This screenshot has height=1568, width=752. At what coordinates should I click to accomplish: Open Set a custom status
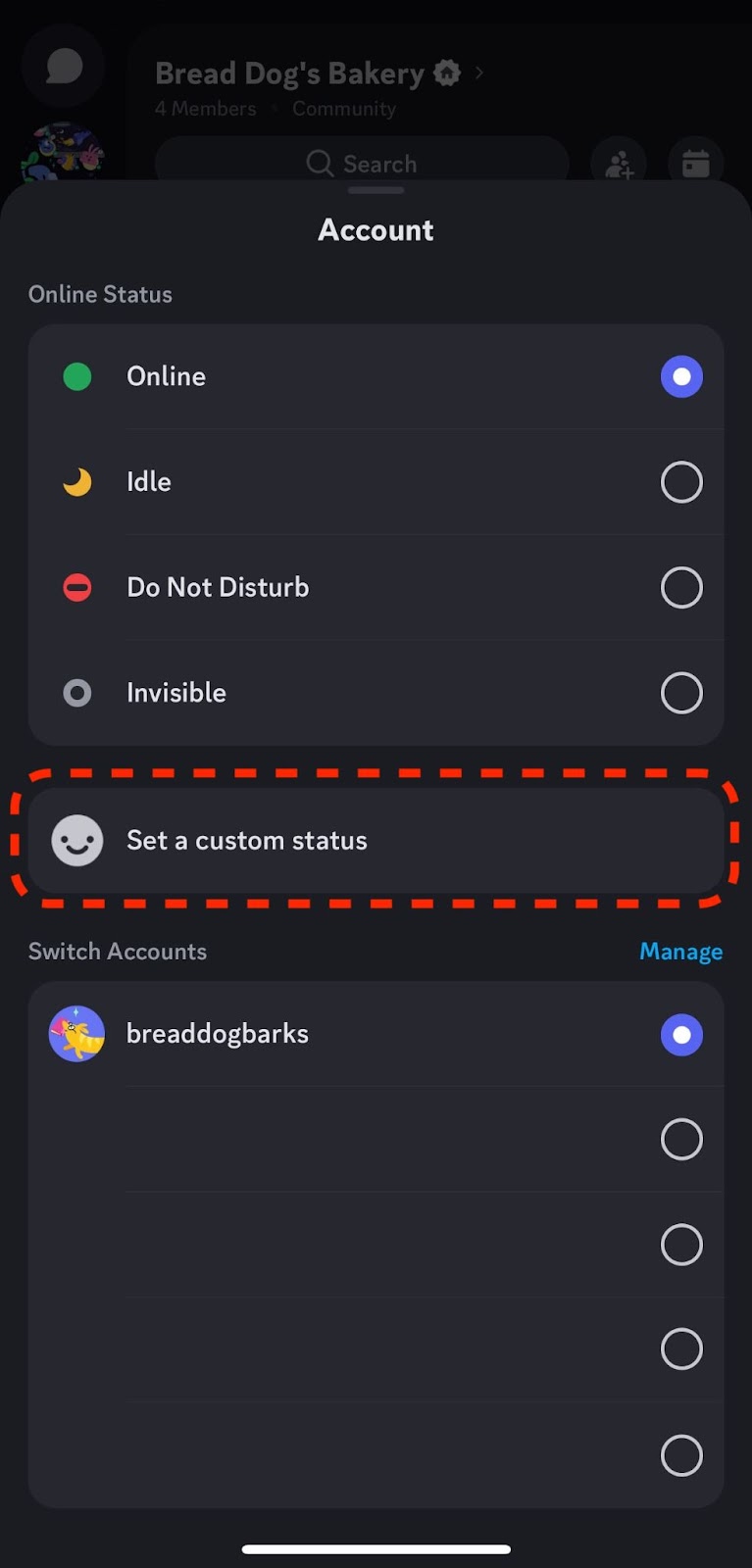(376, 841)
